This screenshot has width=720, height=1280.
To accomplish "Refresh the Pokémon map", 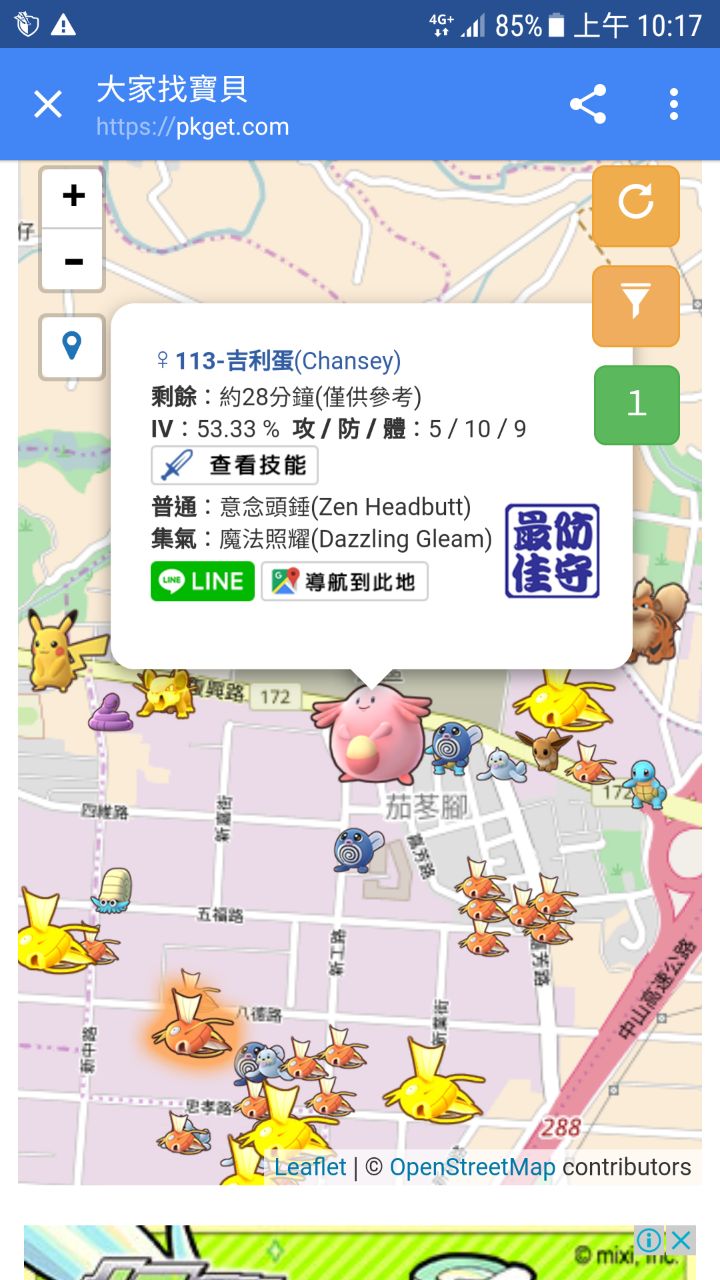I will [x=636, y=205].
